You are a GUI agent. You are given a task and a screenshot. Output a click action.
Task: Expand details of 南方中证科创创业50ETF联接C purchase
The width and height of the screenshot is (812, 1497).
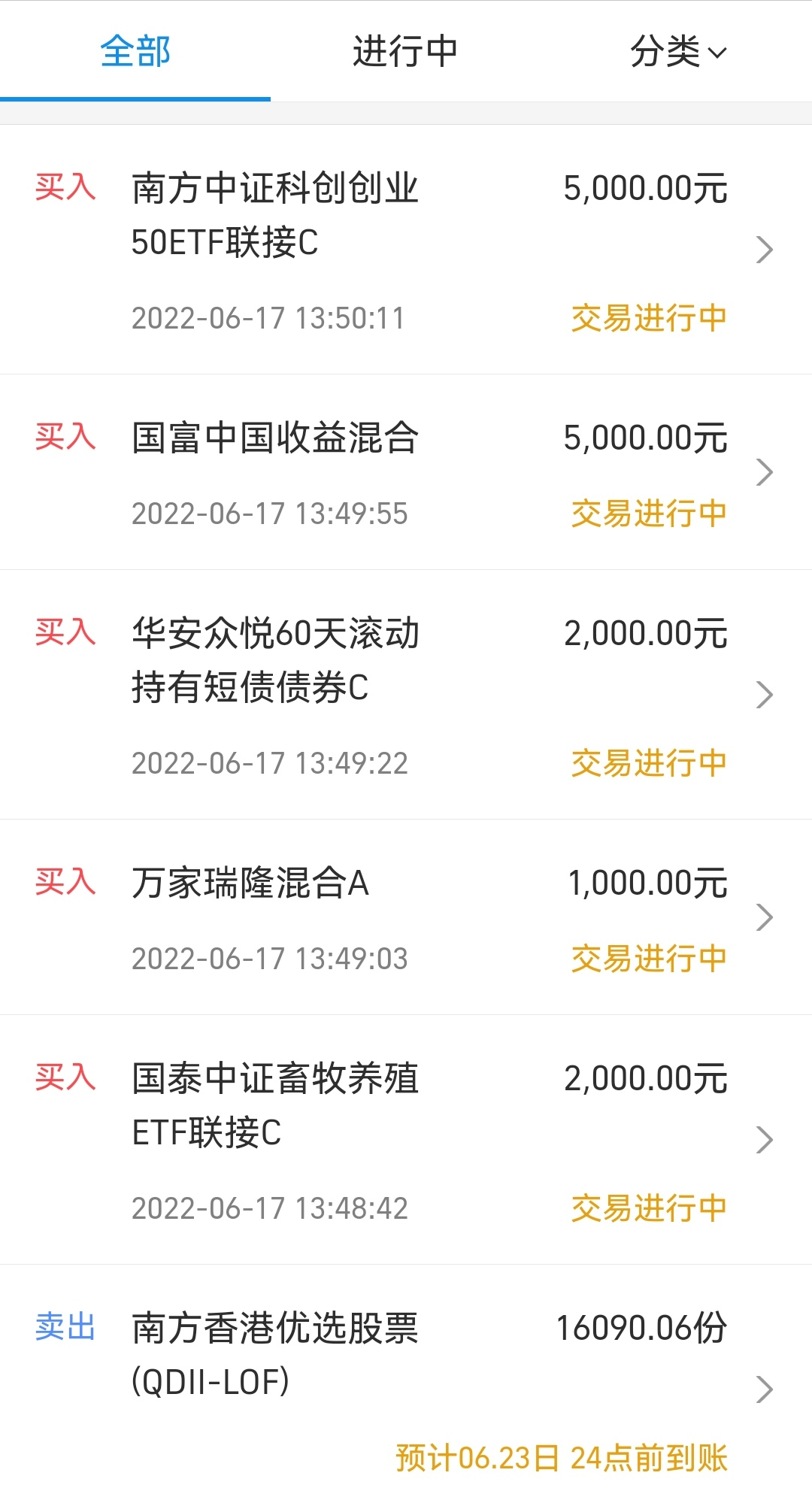[765, 248]
